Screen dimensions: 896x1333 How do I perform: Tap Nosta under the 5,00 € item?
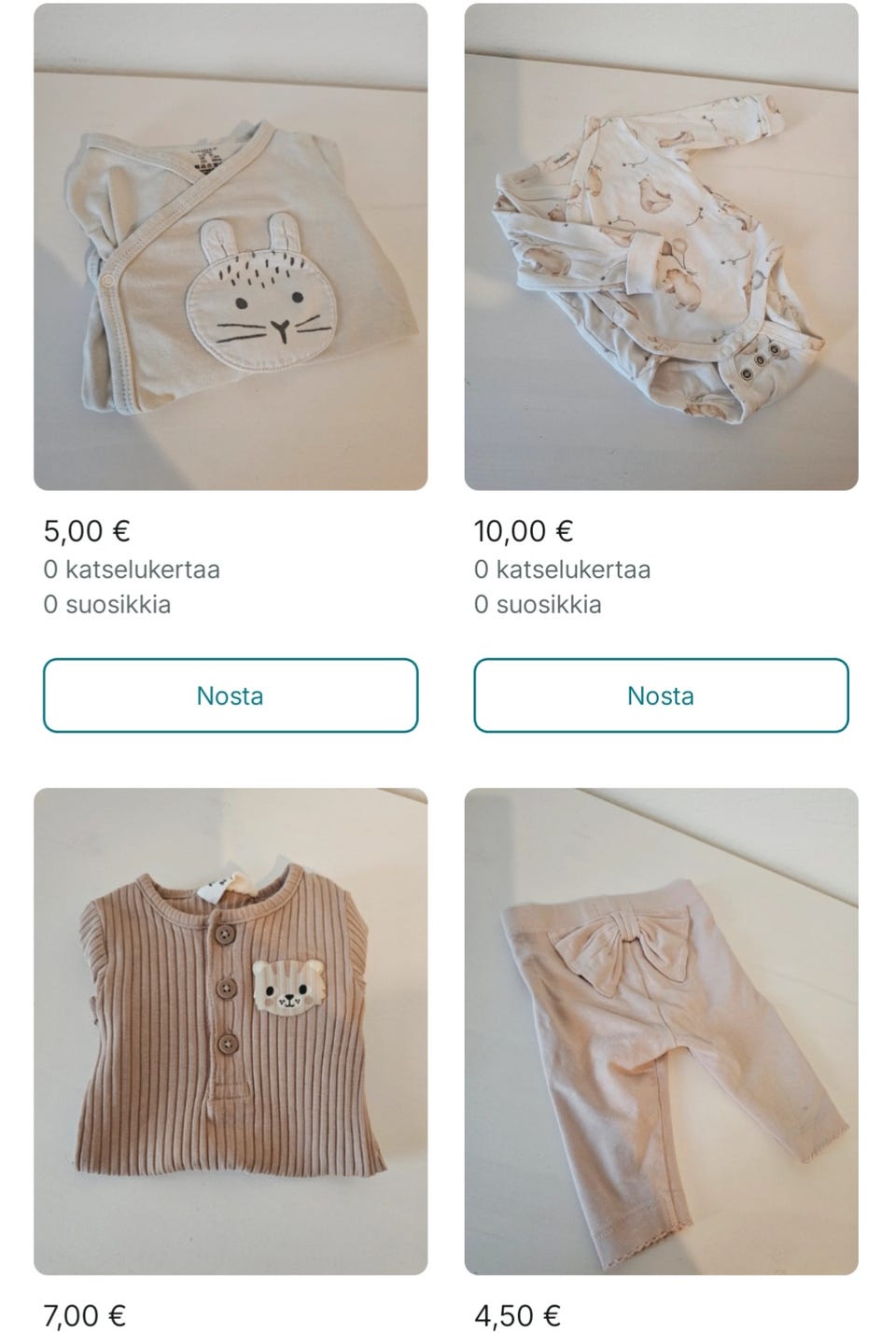click(x=231, y=695)
